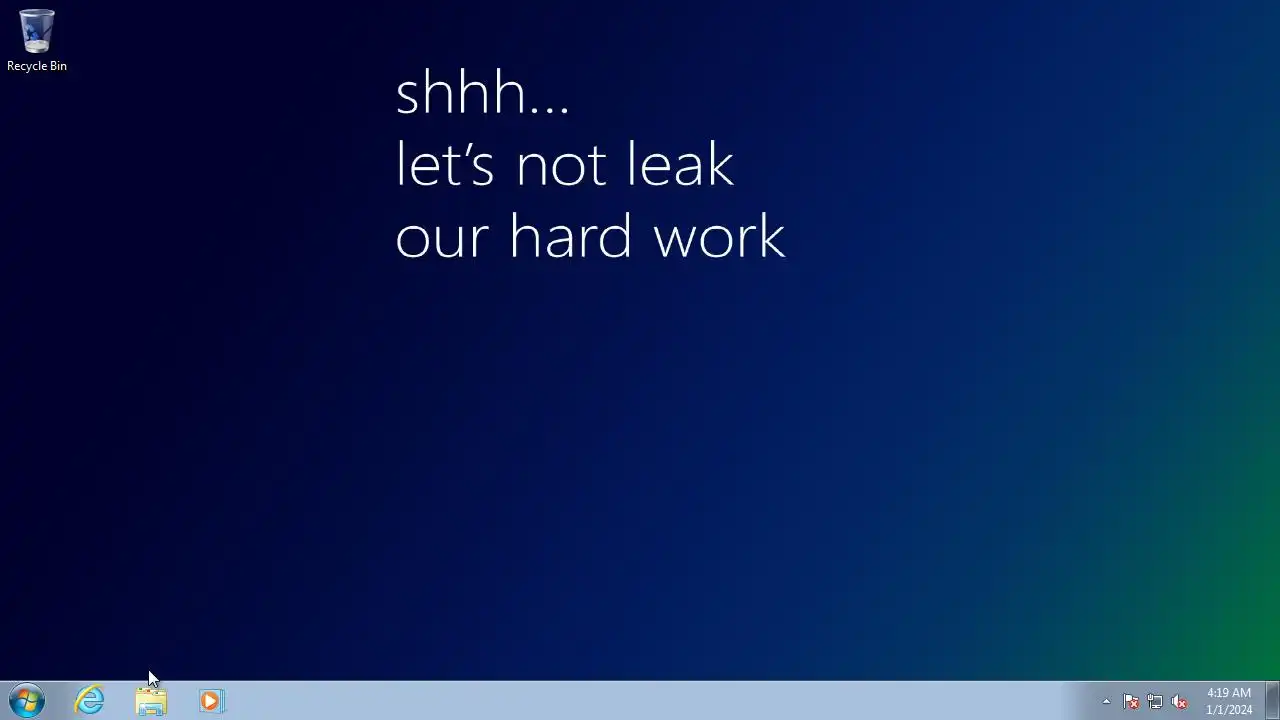Open the Action Center flag

pos(1131,701)
